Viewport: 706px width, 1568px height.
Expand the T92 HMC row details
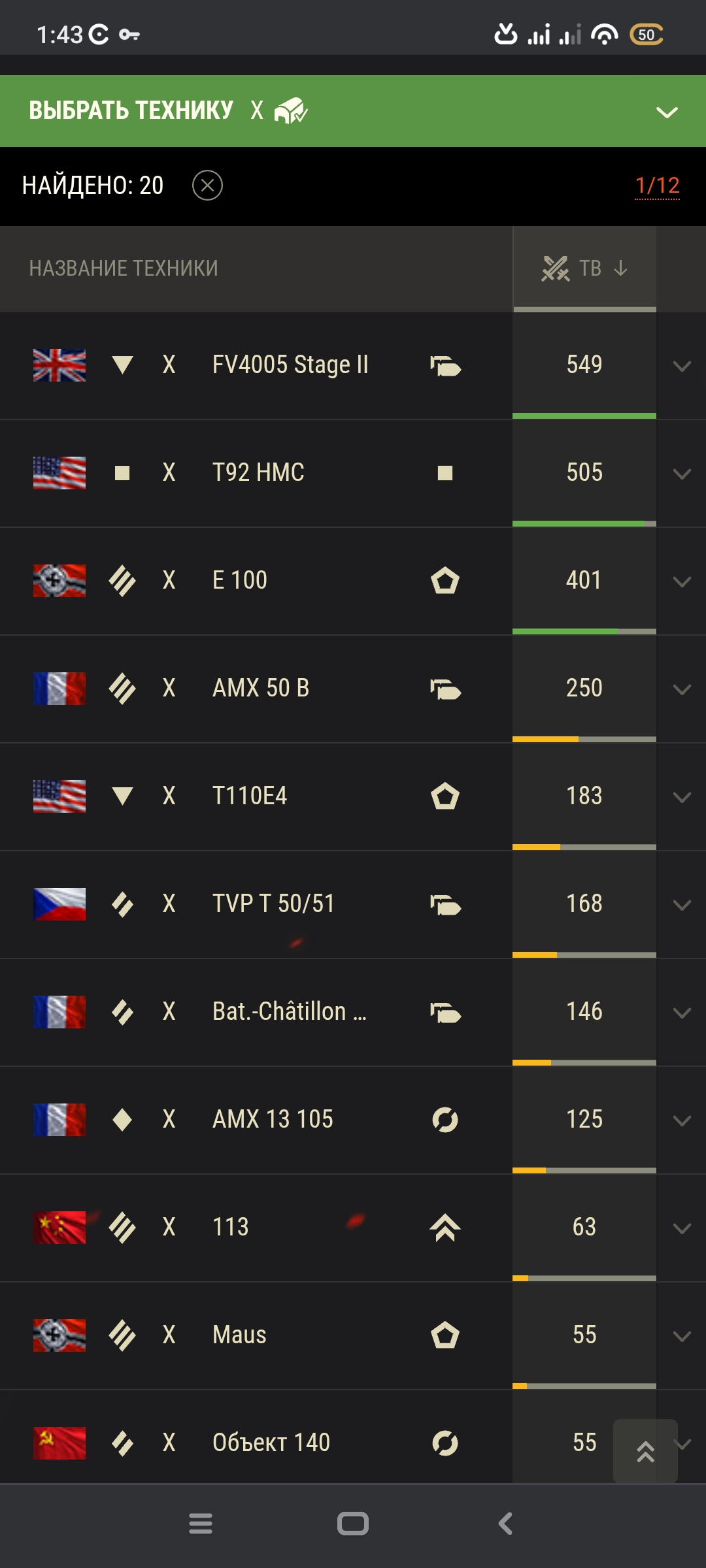tap(682, 474)
